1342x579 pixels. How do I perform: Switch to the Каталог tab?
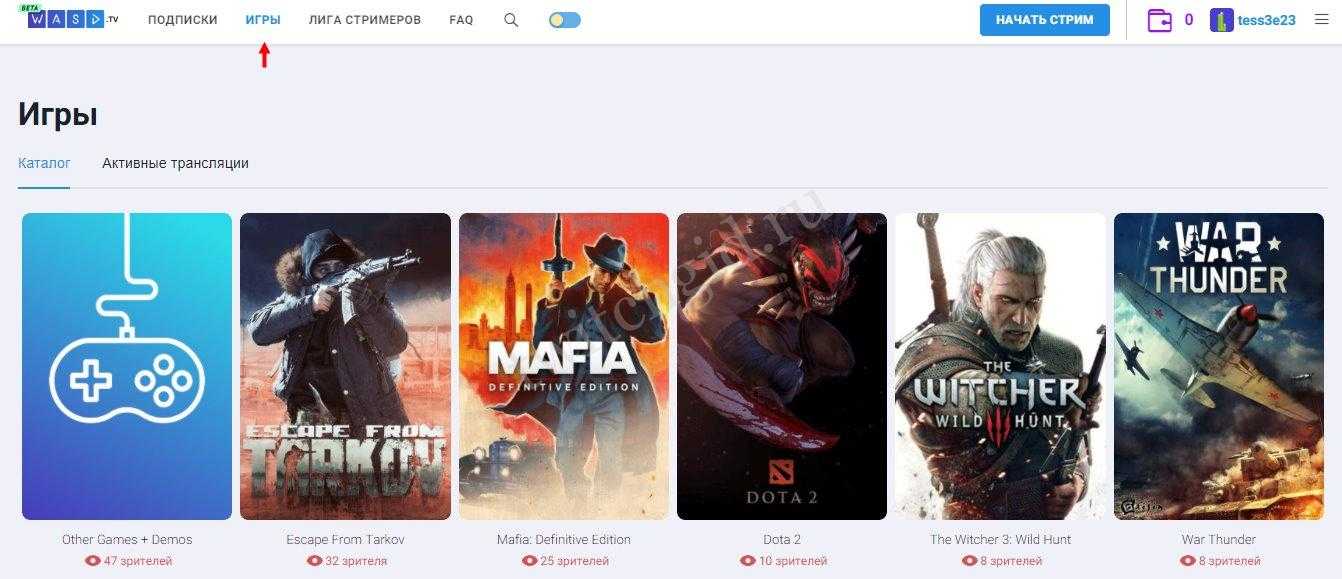click(x=44, y=163)
